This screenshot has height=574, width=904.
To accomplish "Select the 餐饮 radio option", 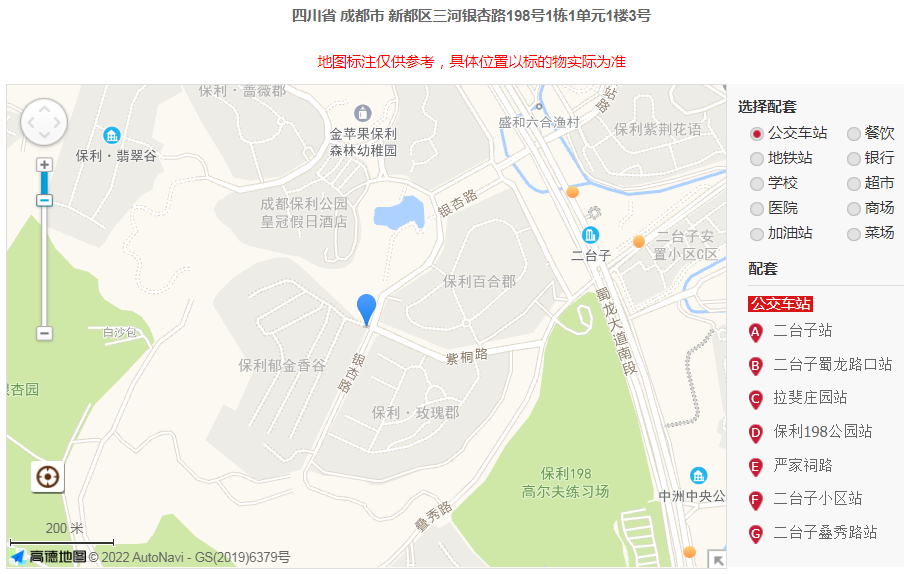I will coord(853,133).
